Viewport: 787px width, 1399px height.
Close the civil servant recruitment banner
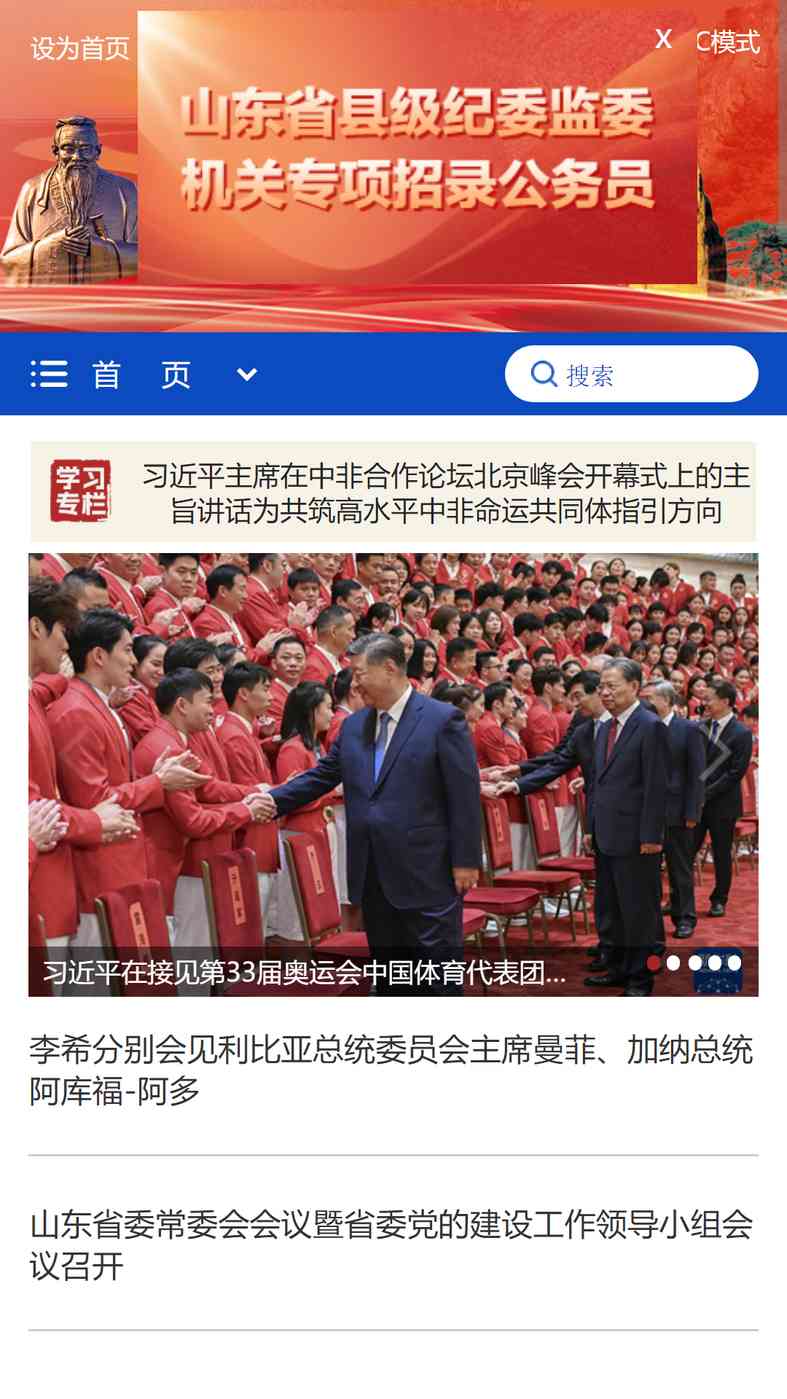663,40
